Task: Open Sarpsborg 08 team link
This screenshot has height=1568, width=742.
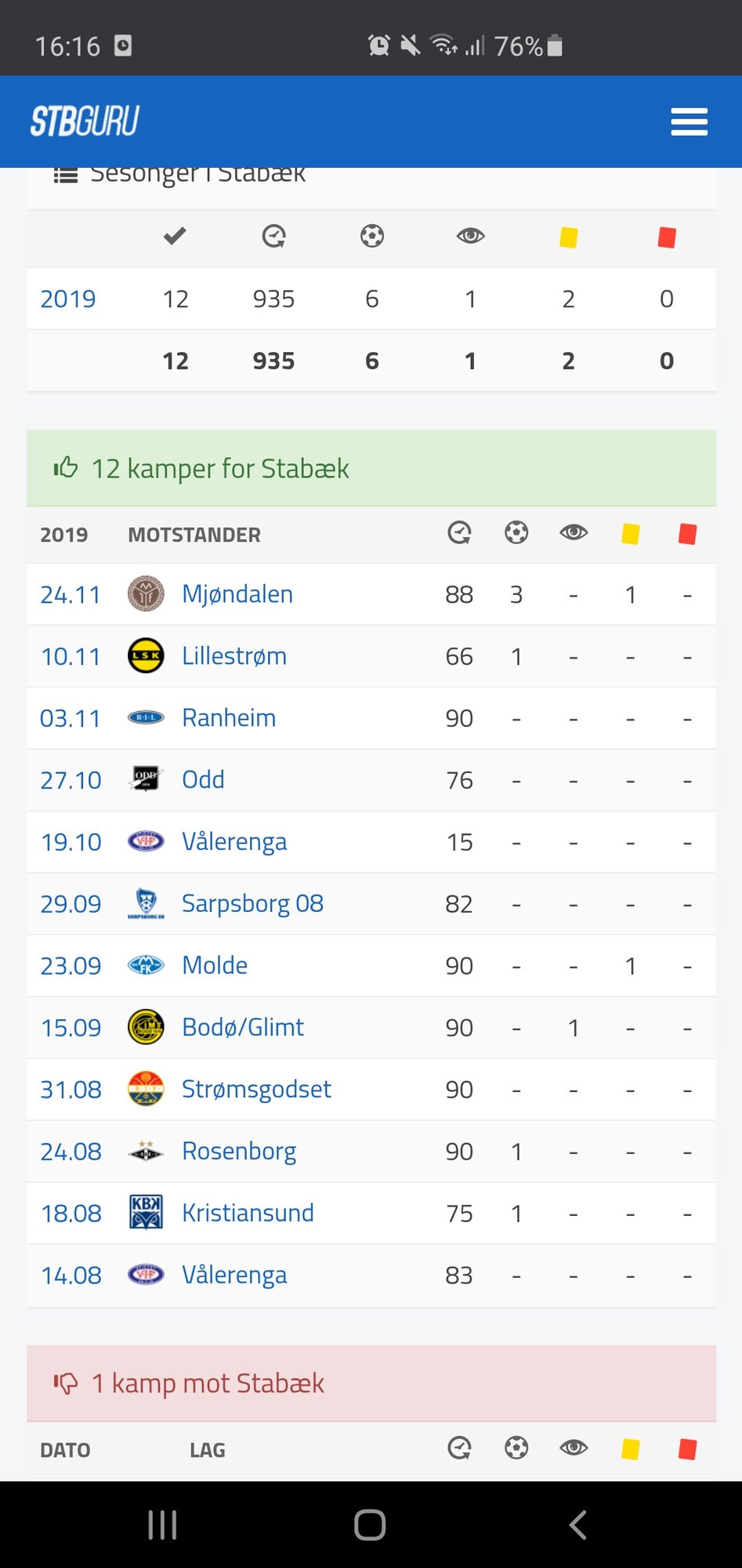Action: pyautogui.click(x=252, y=904)
